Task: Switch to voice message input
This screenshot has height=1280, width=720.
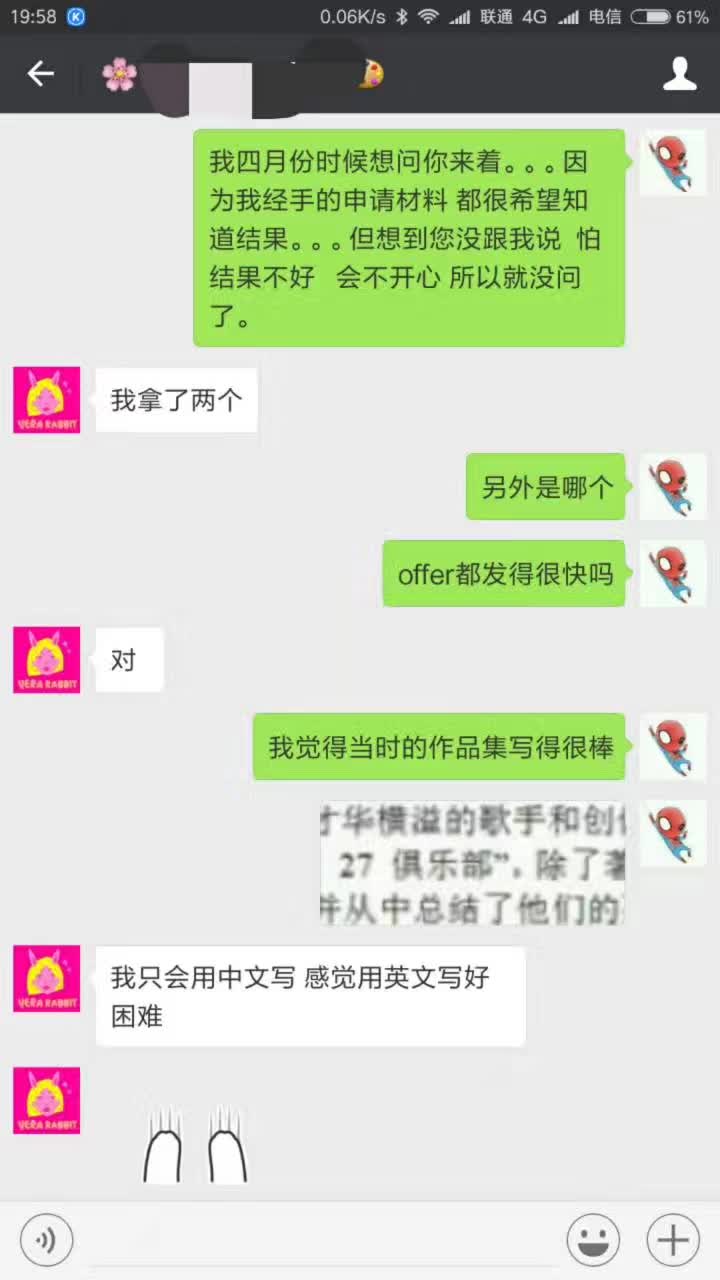Action: click(46, 1241)
